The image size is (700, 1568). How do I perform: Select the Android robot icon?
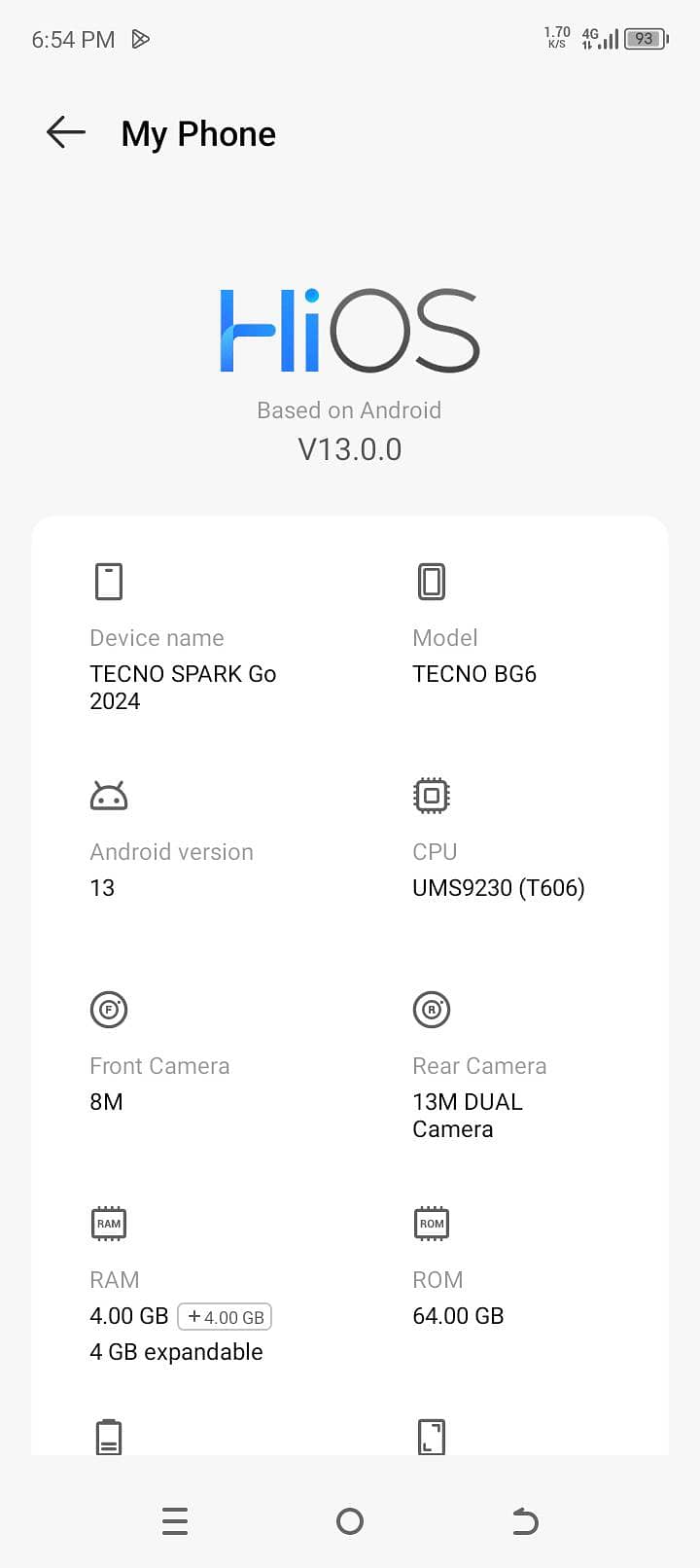point(108,794)
